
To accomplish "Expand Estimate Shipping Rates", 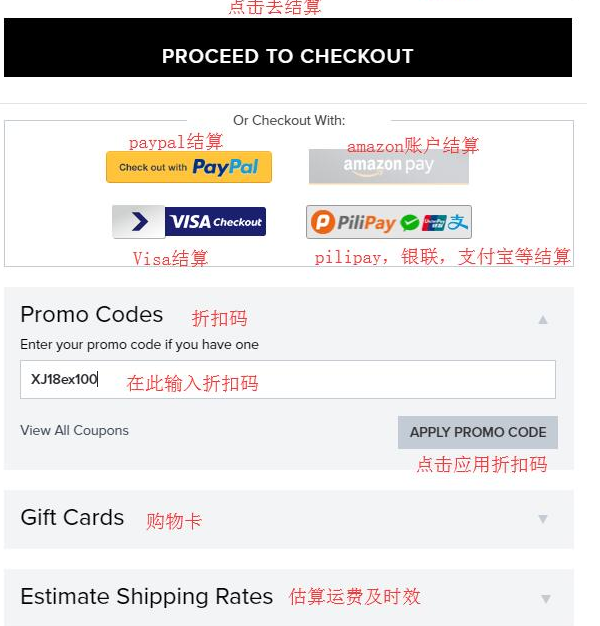I will (x=545, y=599).
